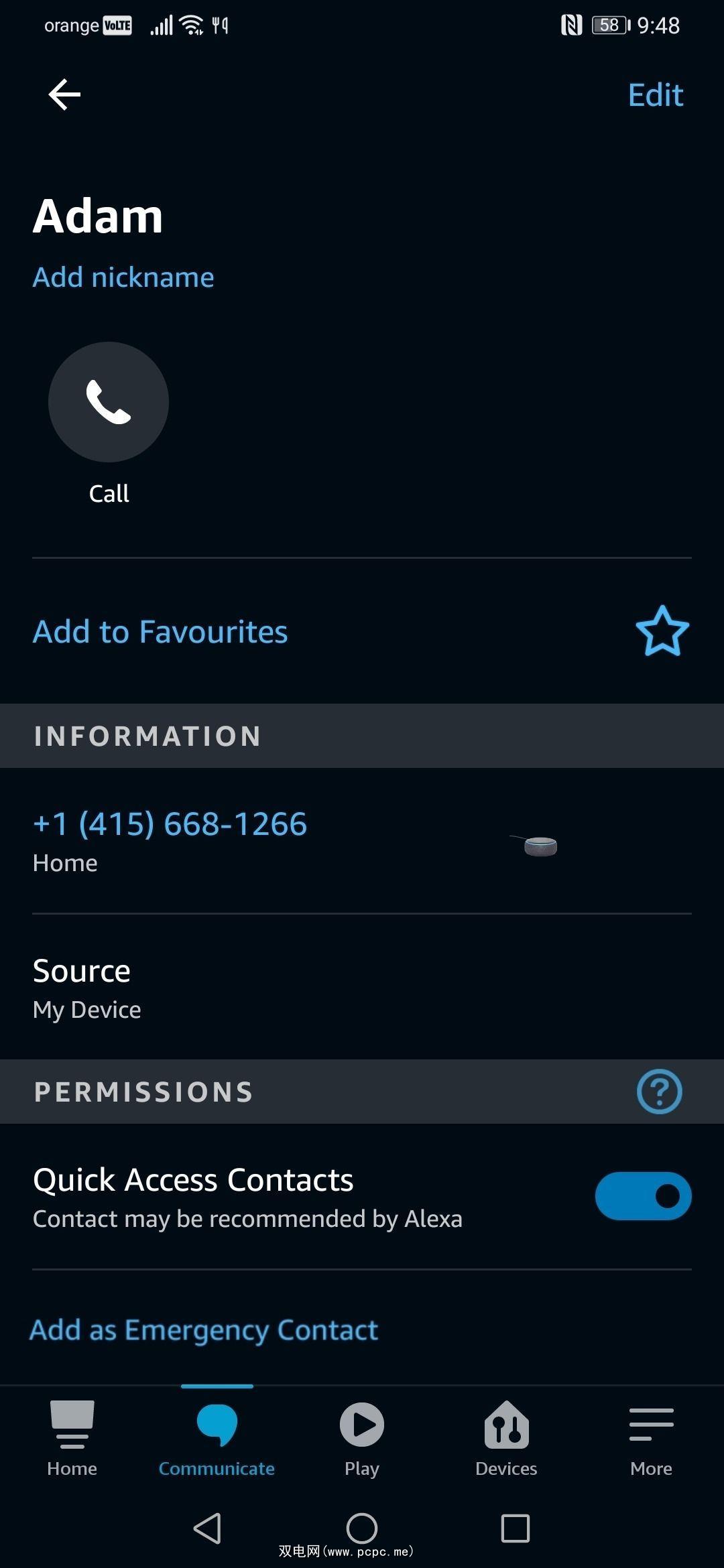Image resolution: width=724 pixels, height=1568 pixels.
Task: Tap Edit to modify Adam's contact
Action: (655, 95)
